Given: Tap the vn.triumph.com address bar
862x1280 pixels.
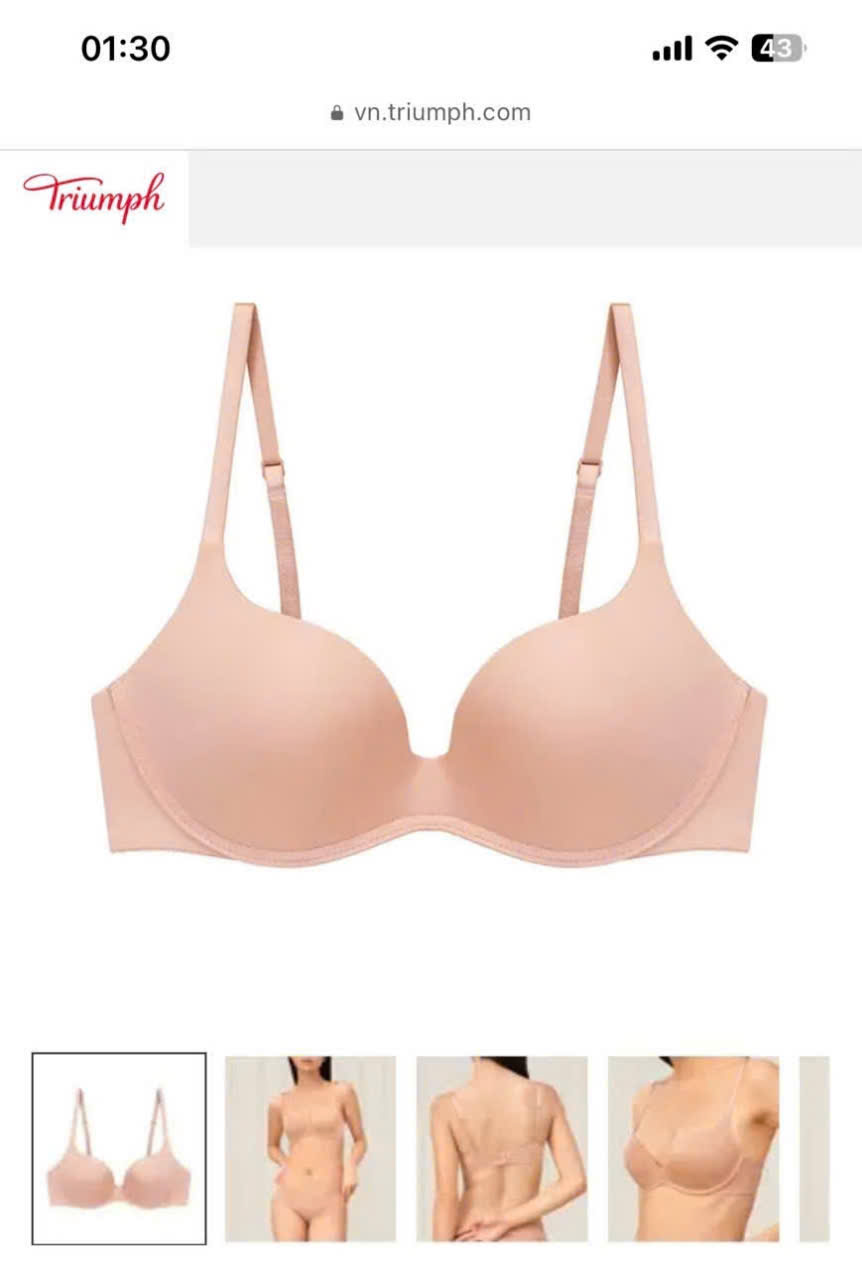Looking at the screenshot, I should pos(431,113).
